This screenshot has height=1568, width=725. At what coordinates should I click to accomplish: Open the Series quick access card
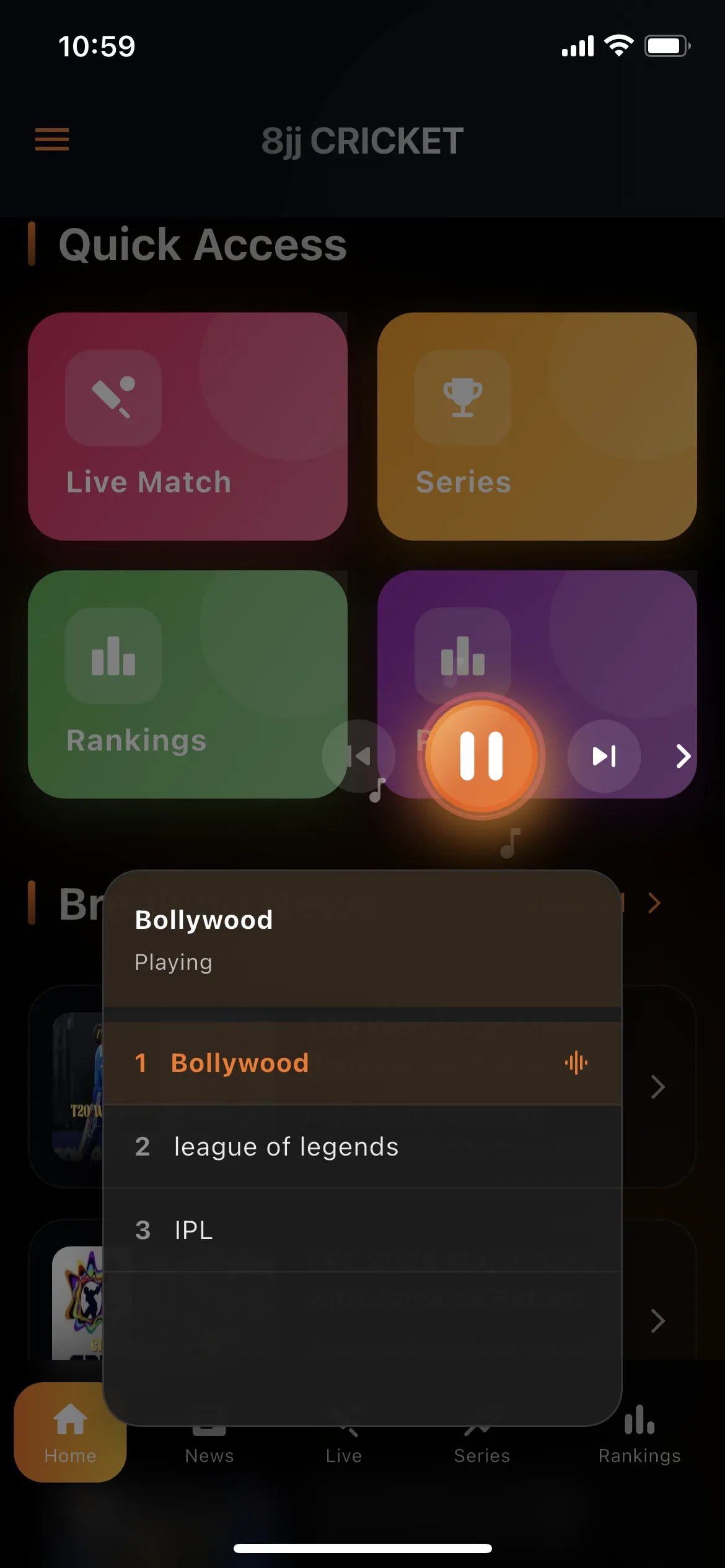[537, 426]
